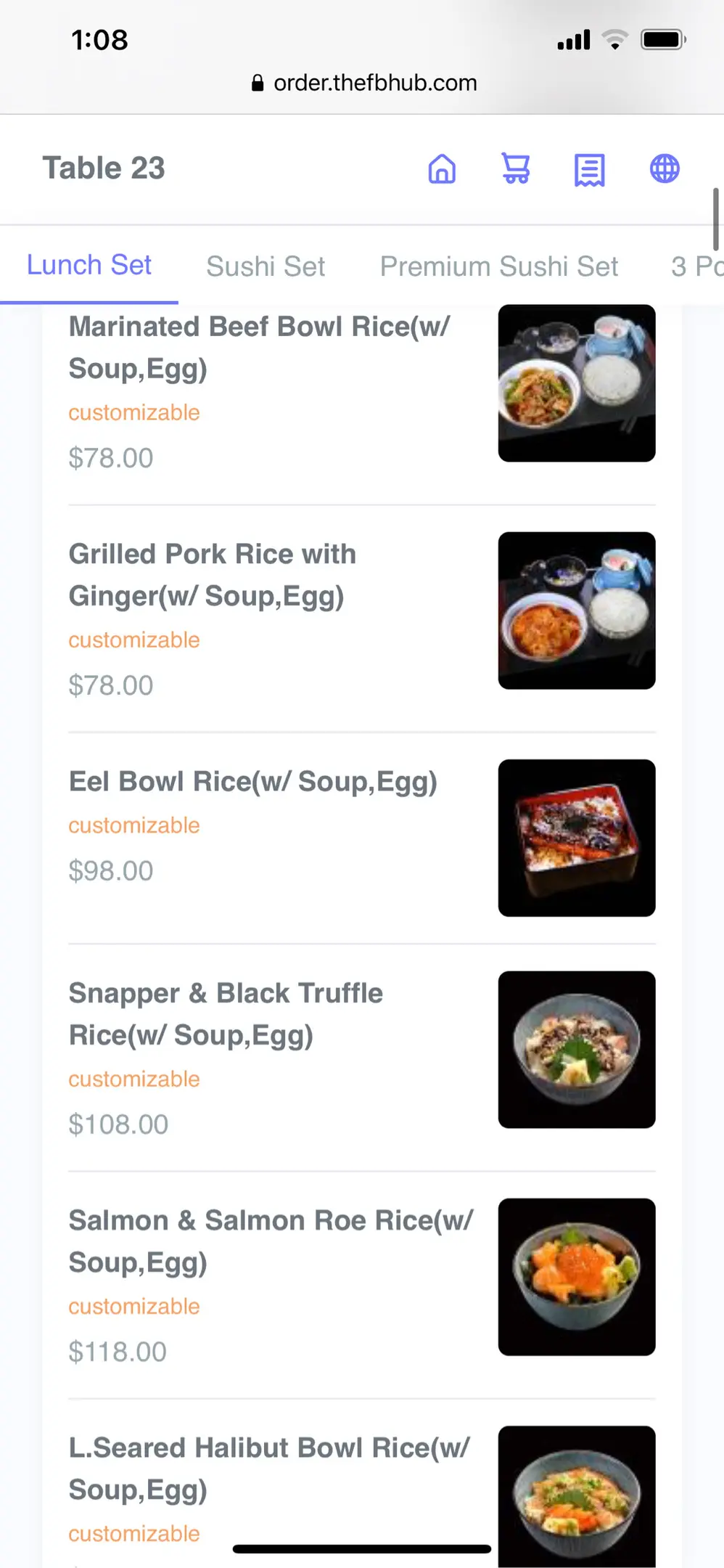
Task: Order Snapper & Black Truffle Rice
Action: click(x=226, y=1014)
